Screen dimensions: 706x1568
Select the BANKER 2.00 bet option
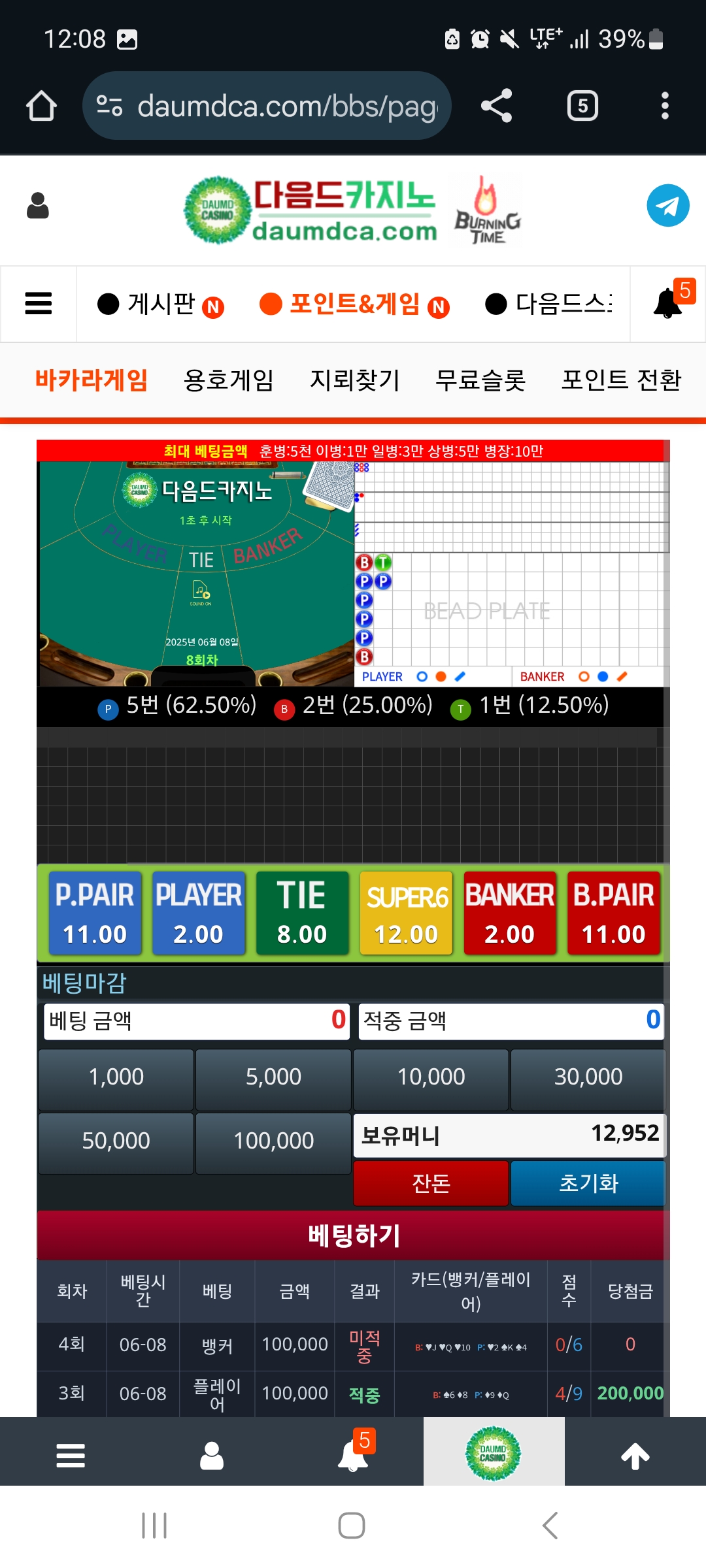[x=510, y=913]
